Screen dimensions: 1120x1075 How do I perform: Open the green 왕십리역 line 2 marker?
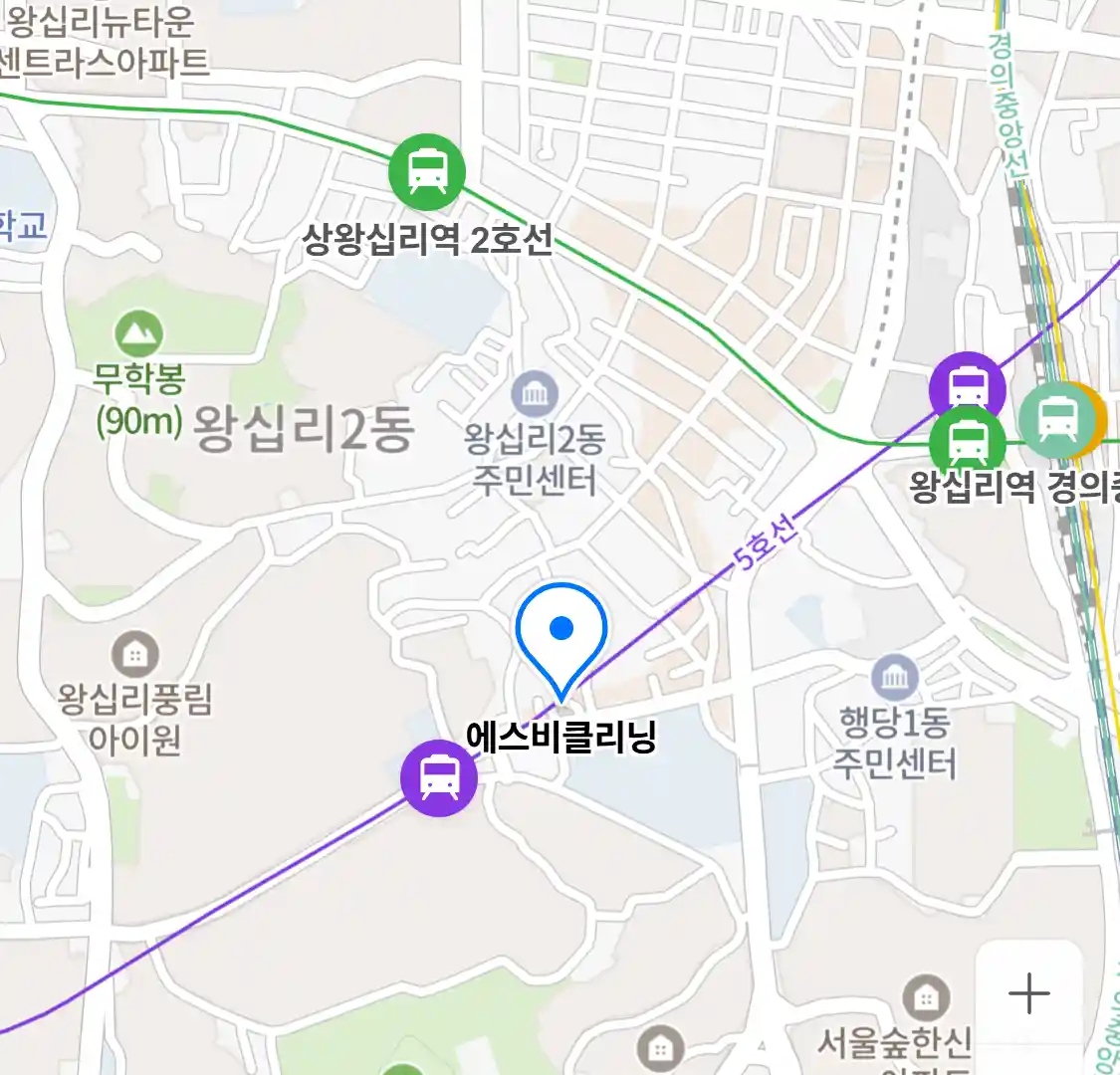pos(966,441)
